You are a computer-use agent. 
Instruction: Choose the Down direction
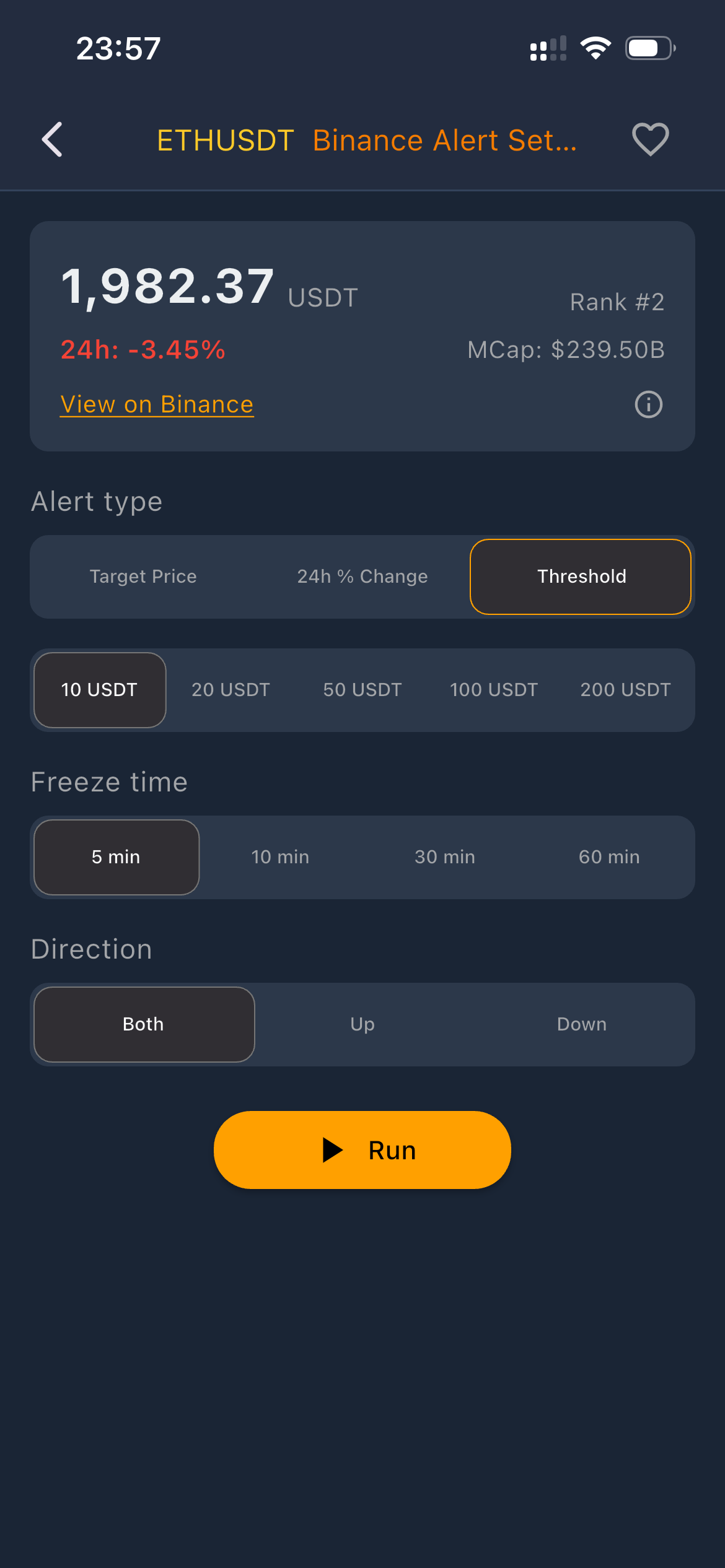pyautogui.click(x=581, y=1024)
